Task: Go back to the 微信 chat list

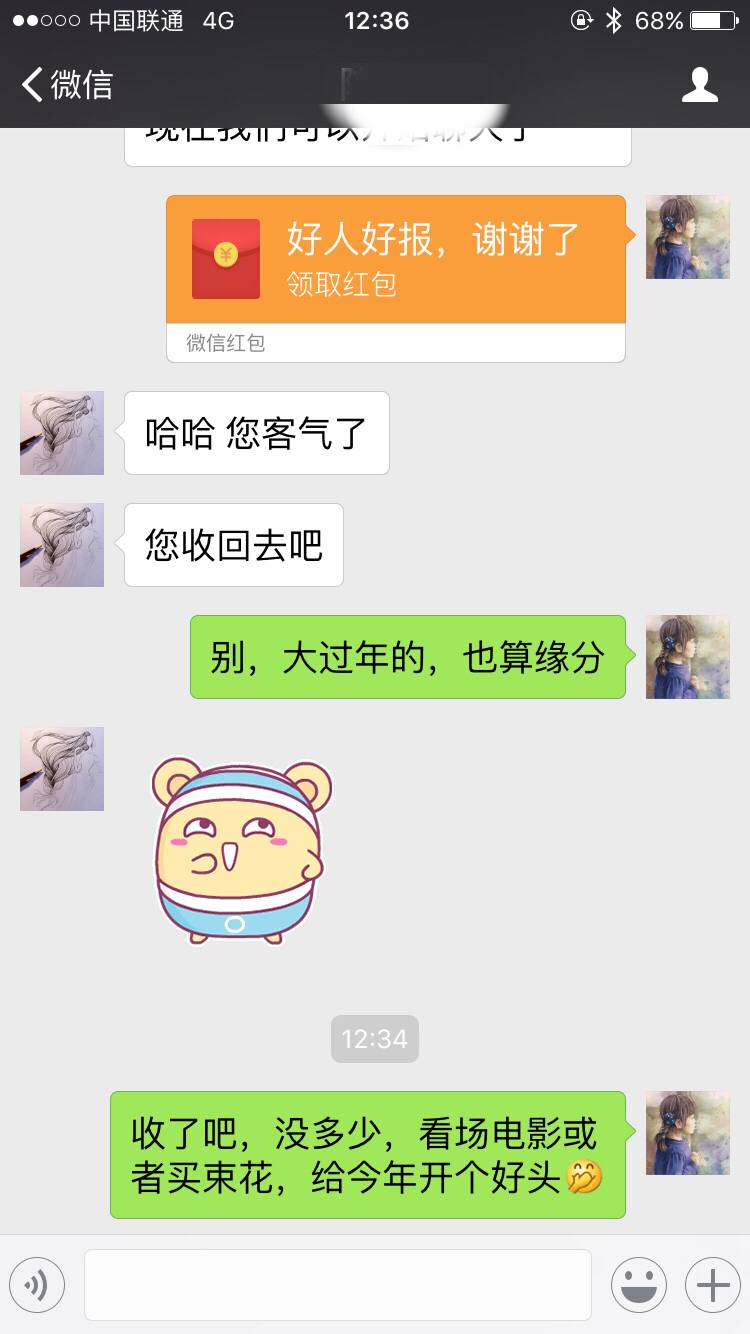Action: 68,85
